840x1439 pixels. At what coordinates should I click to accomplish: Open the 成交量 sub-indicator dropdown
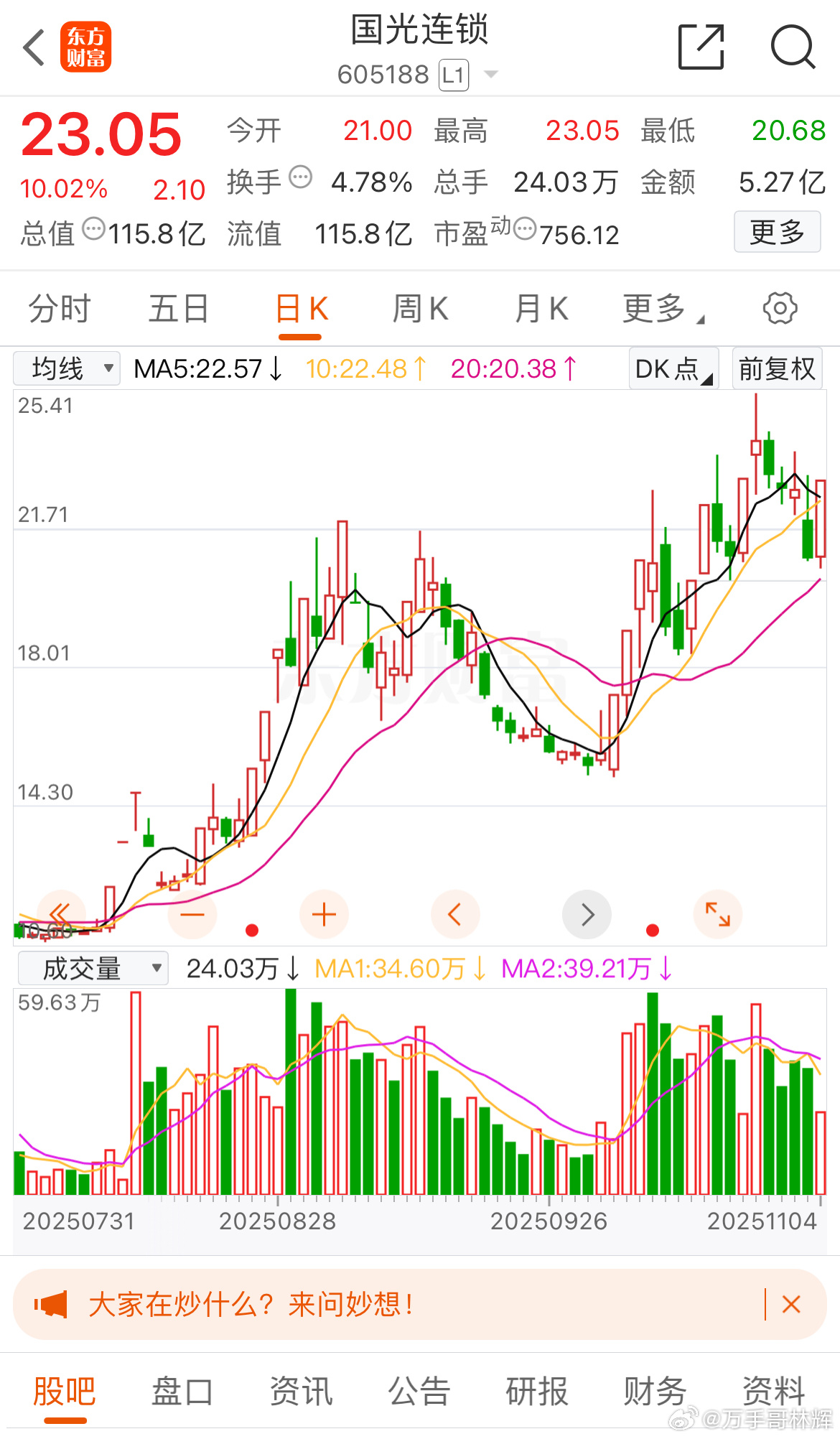[x=93, y=969]
